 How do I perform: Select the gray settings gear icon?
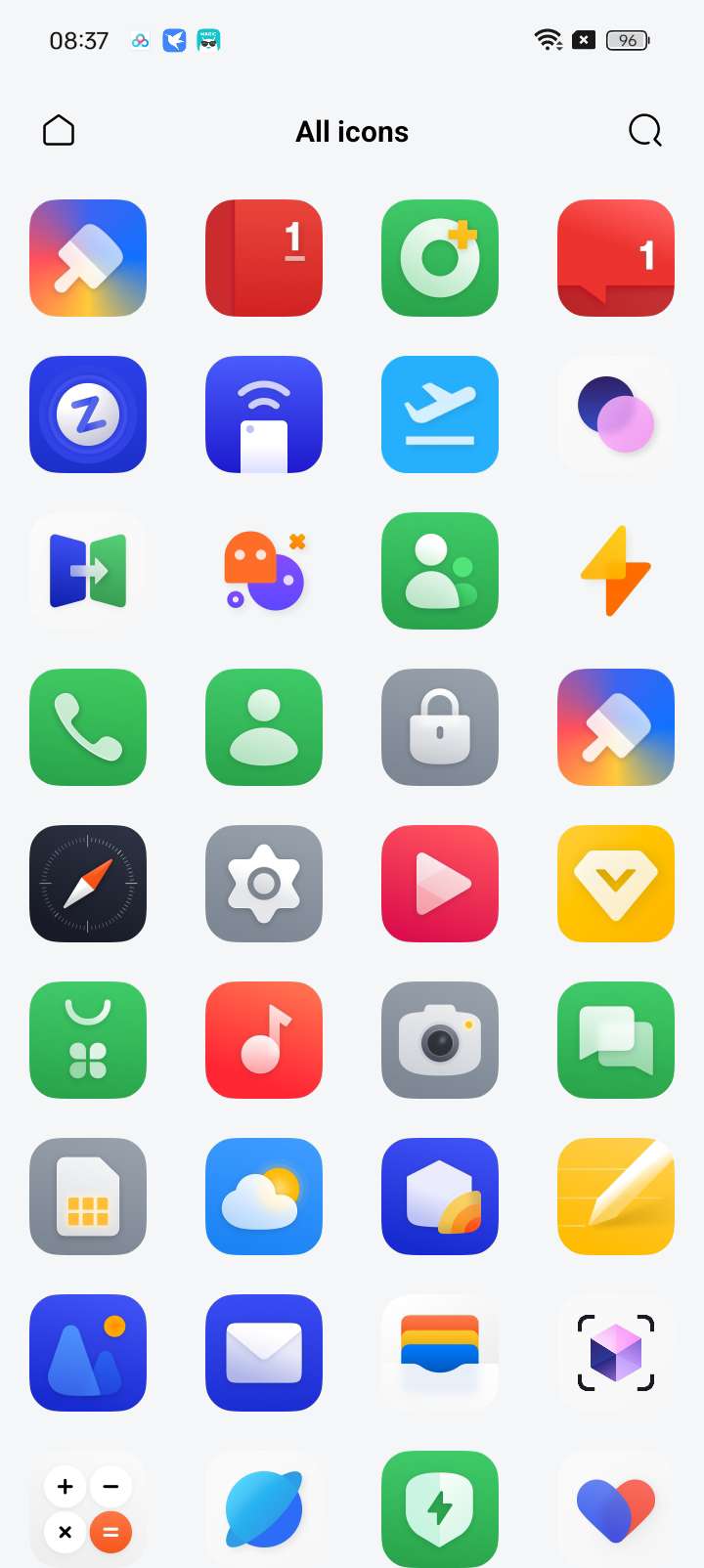[264, 884]
